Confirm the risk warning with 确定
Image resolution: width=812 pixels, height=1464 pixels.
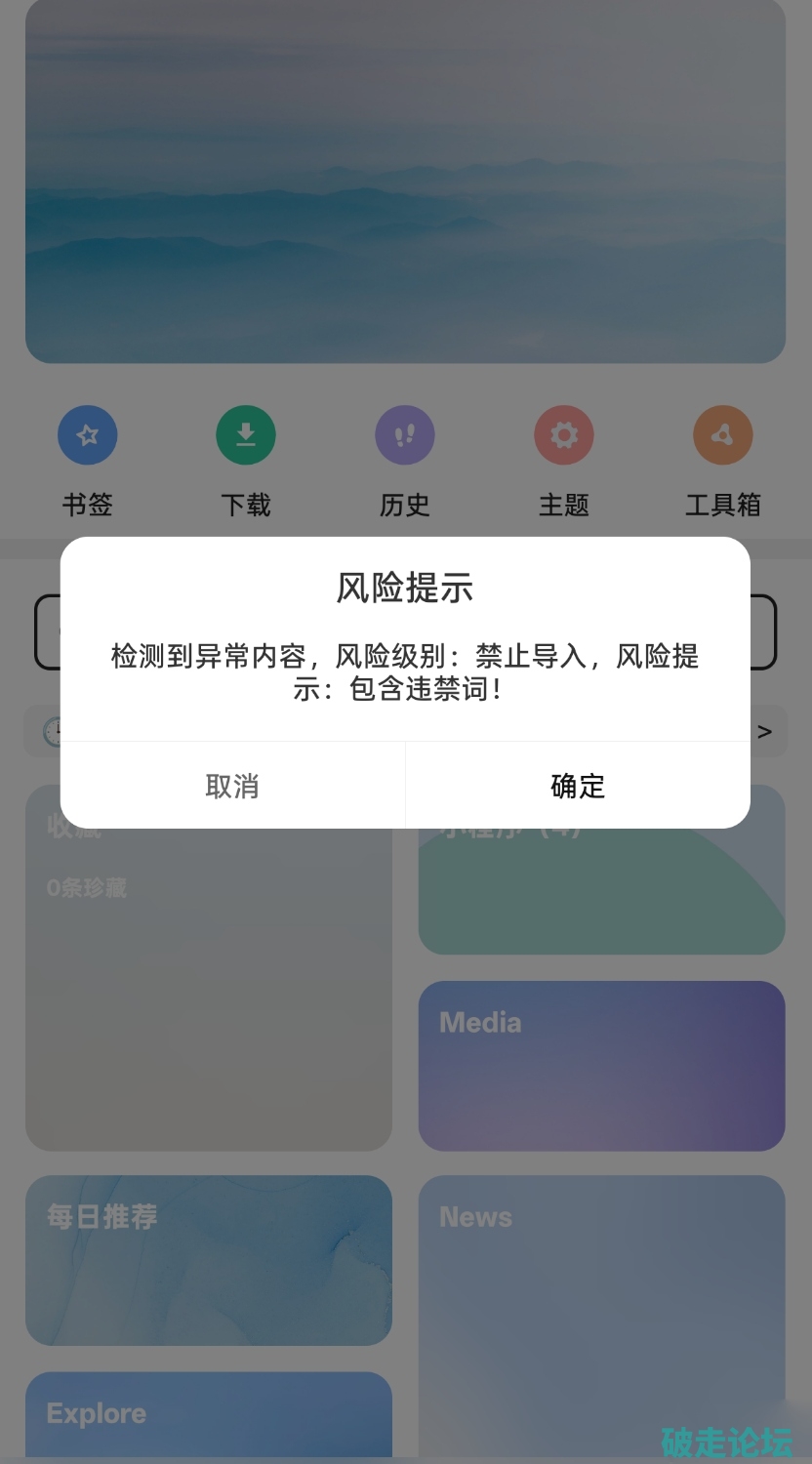(x=578, y=786)
